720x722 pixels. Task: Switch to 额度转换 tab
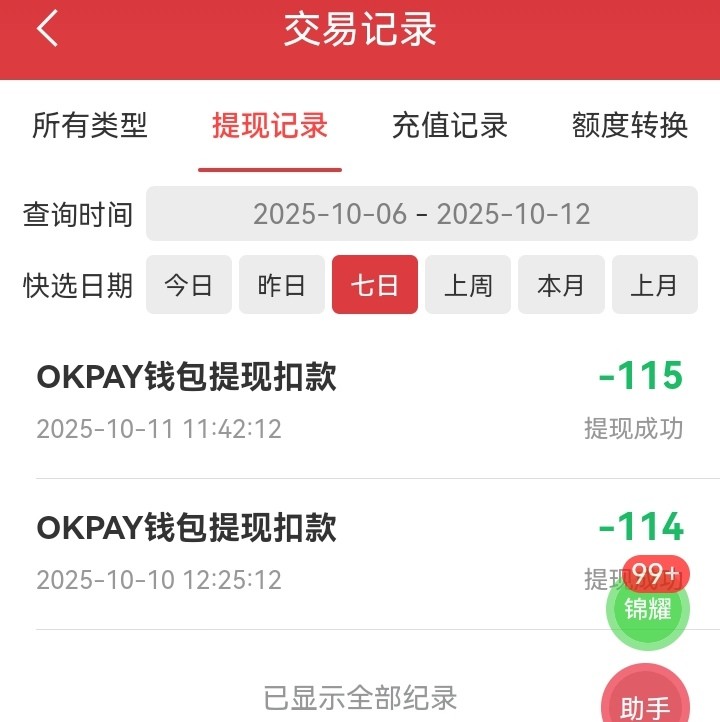pos(630,126)
